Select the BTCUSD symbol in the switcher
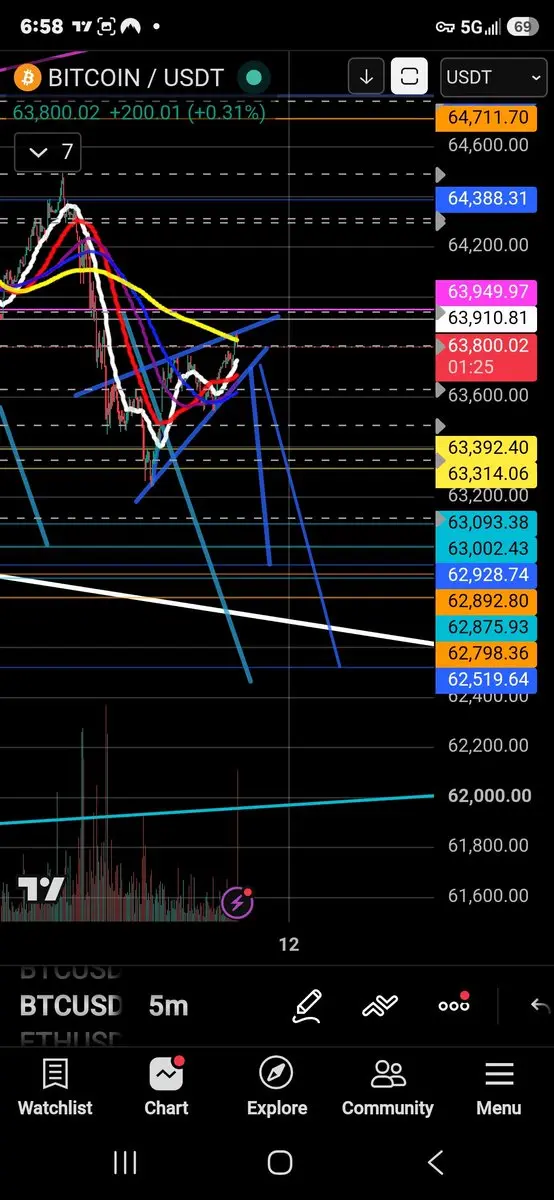Viewport: 554px width, 1200px height. pos(70,1005)
